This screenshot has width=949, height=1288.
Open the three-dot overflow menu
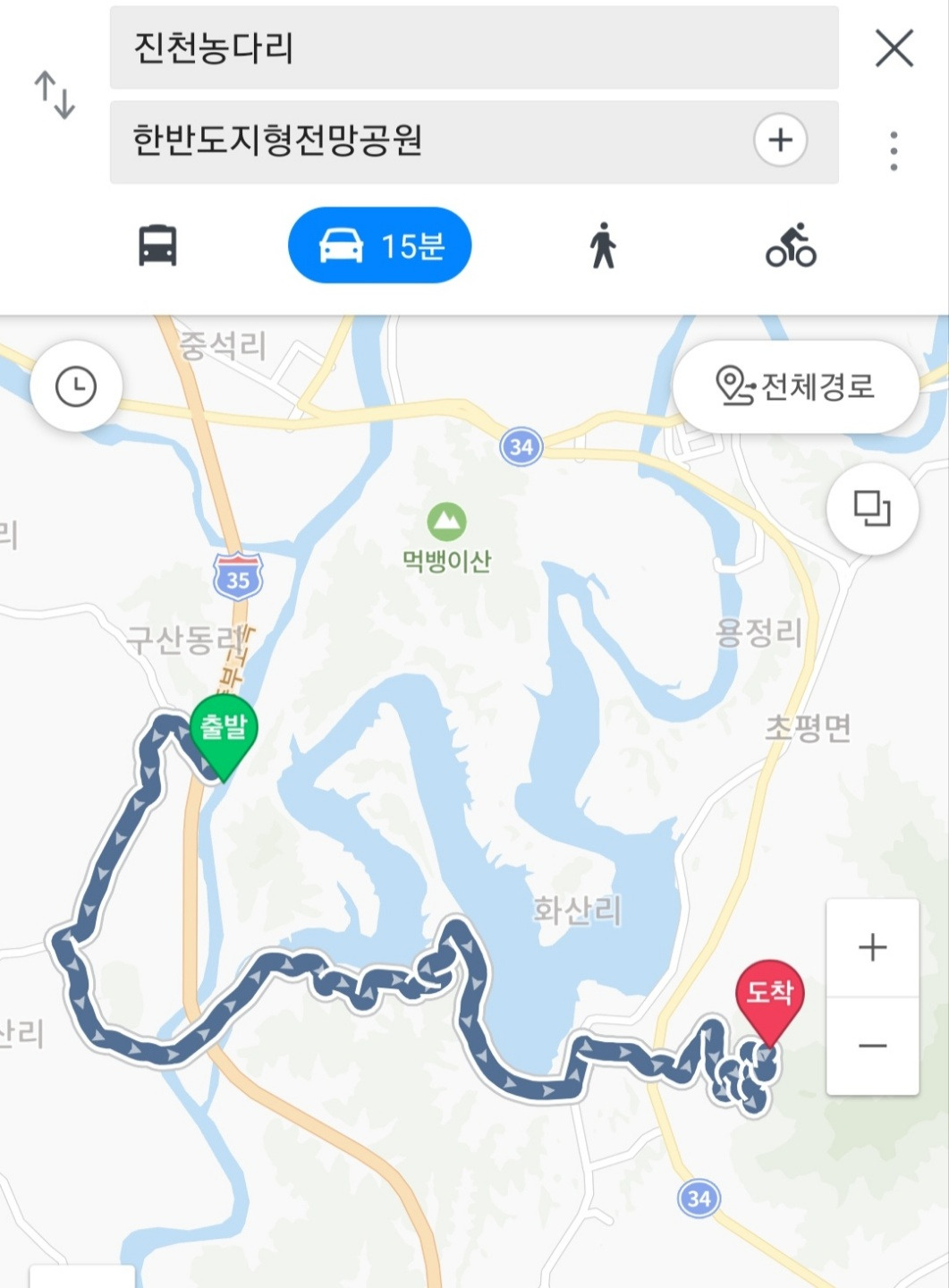tap(894, 151)
